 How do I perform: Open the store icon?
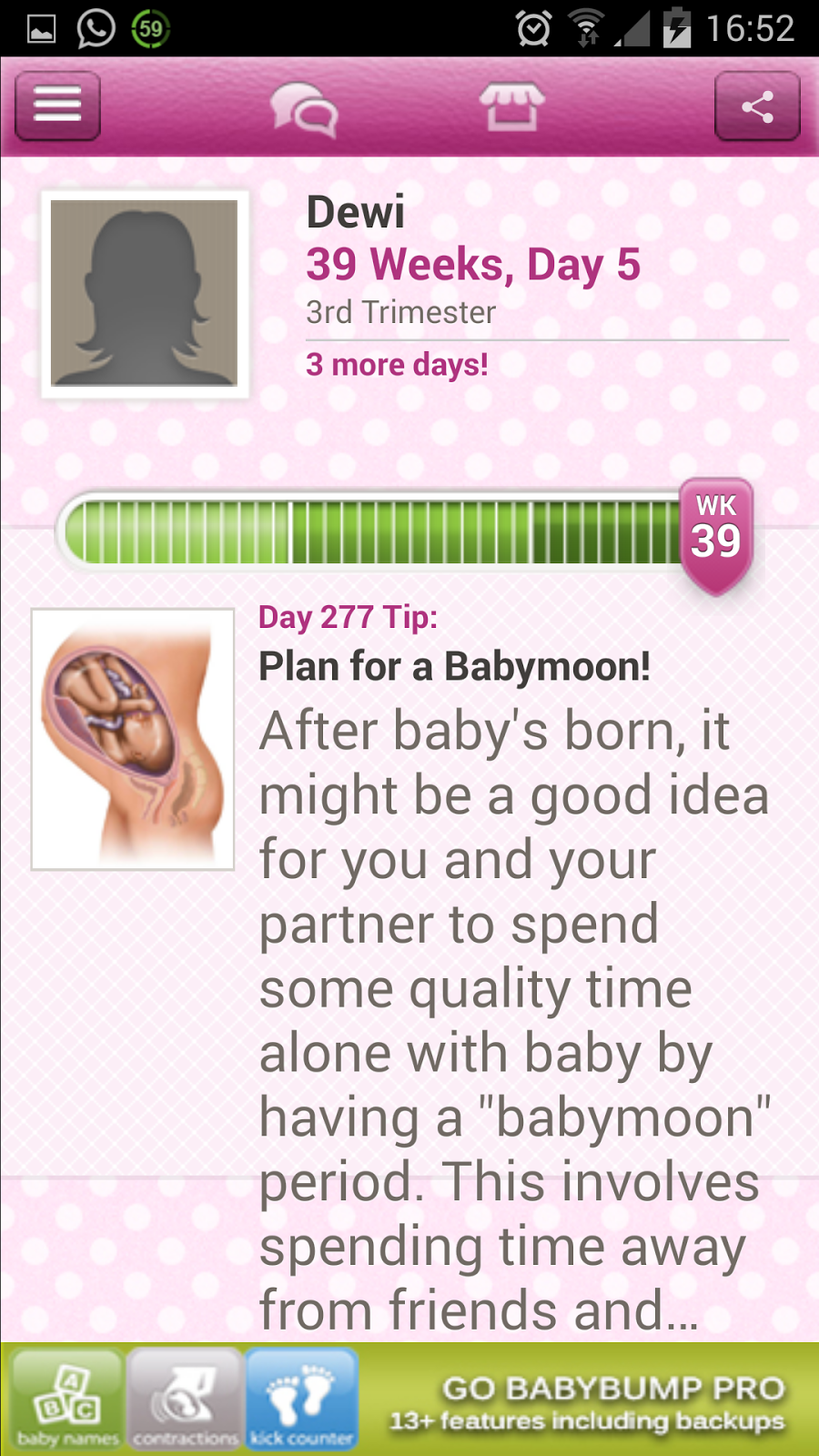point(511,106)
